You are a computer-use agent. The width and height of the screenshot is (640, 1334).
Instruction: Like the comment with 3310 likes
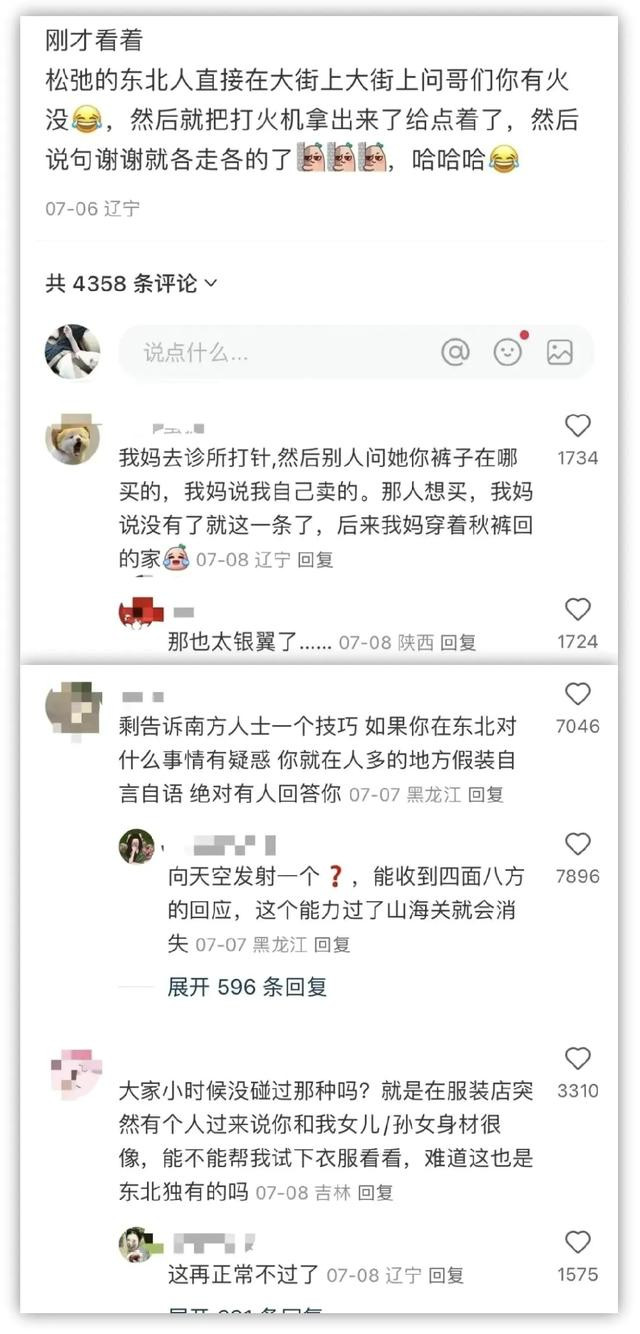(x=578, y=1058)
